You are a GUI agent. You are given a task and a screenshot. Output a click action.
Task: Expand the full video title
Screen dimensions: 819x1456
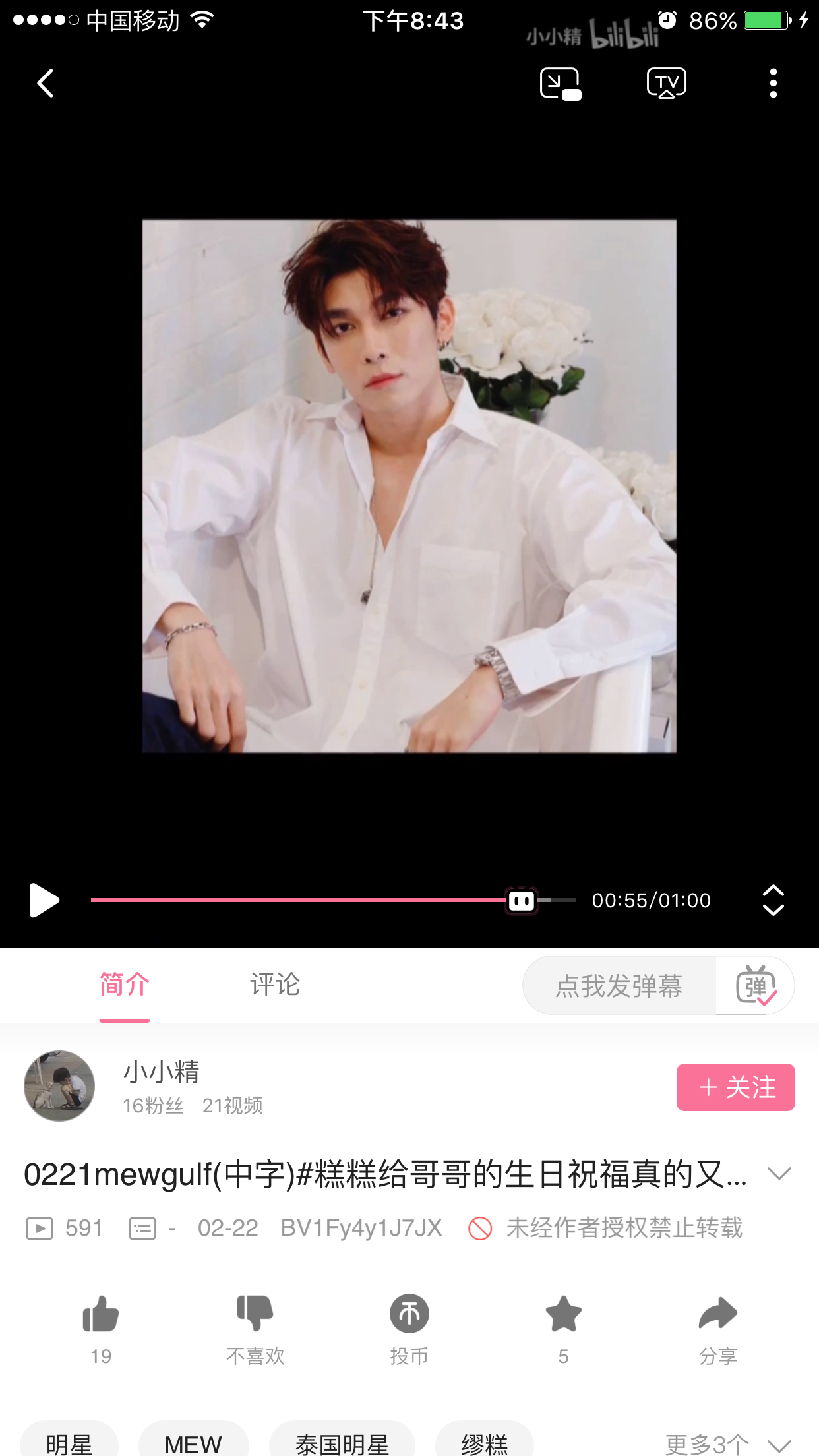tap(779, 1174)
